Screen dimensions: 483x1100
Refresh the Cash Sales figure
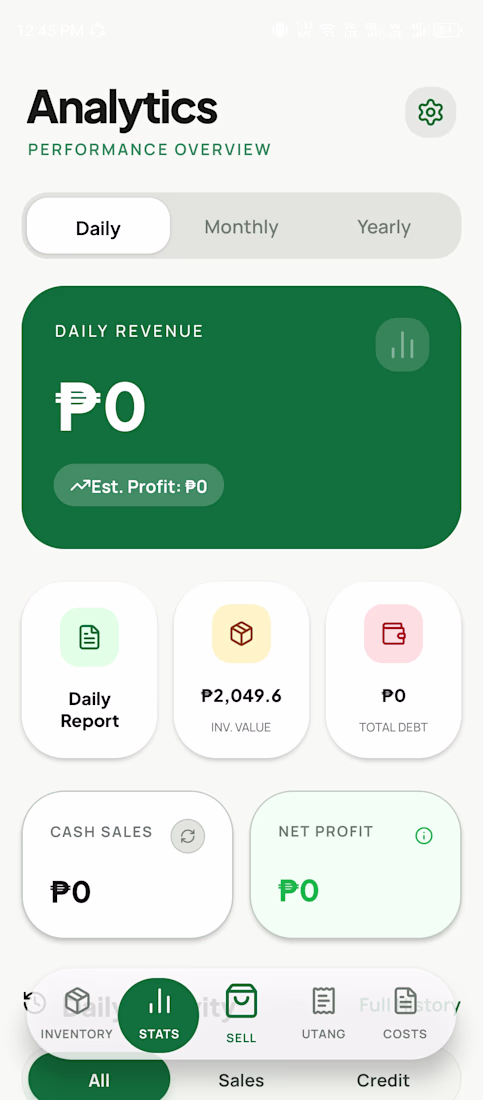coord(187,836)
